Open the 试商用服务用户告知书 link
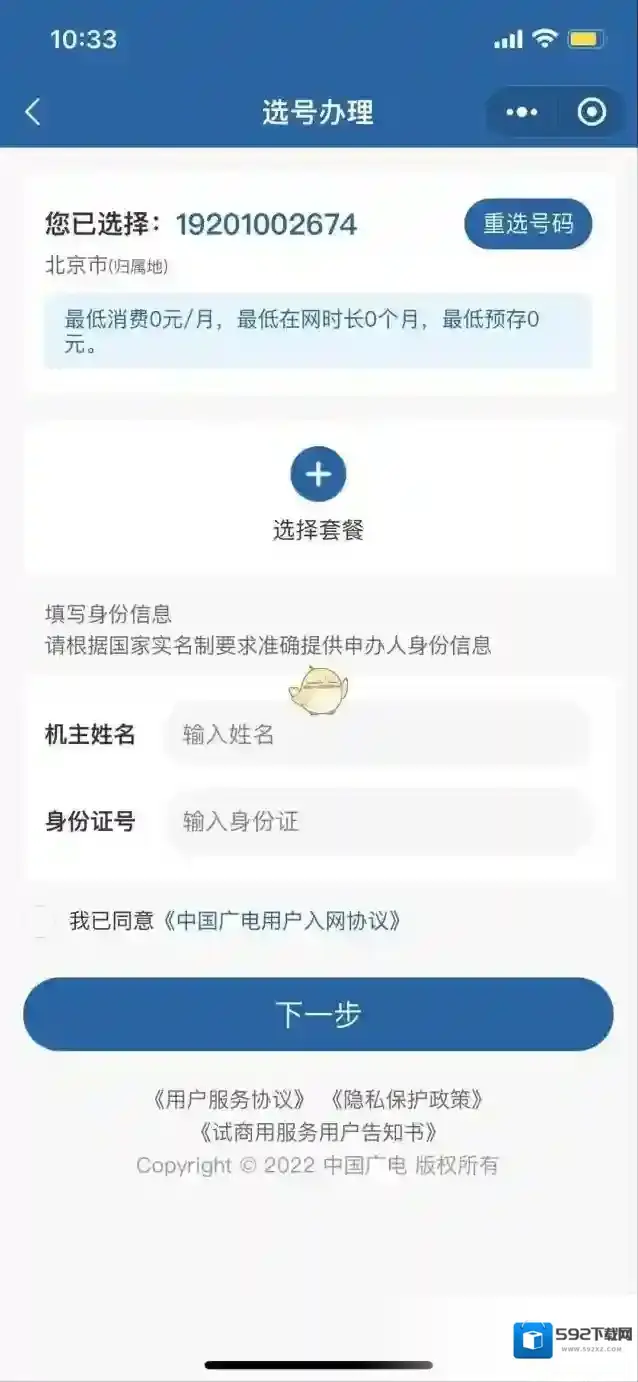This screenshot has height=1382, width=638. [318, 1132]
